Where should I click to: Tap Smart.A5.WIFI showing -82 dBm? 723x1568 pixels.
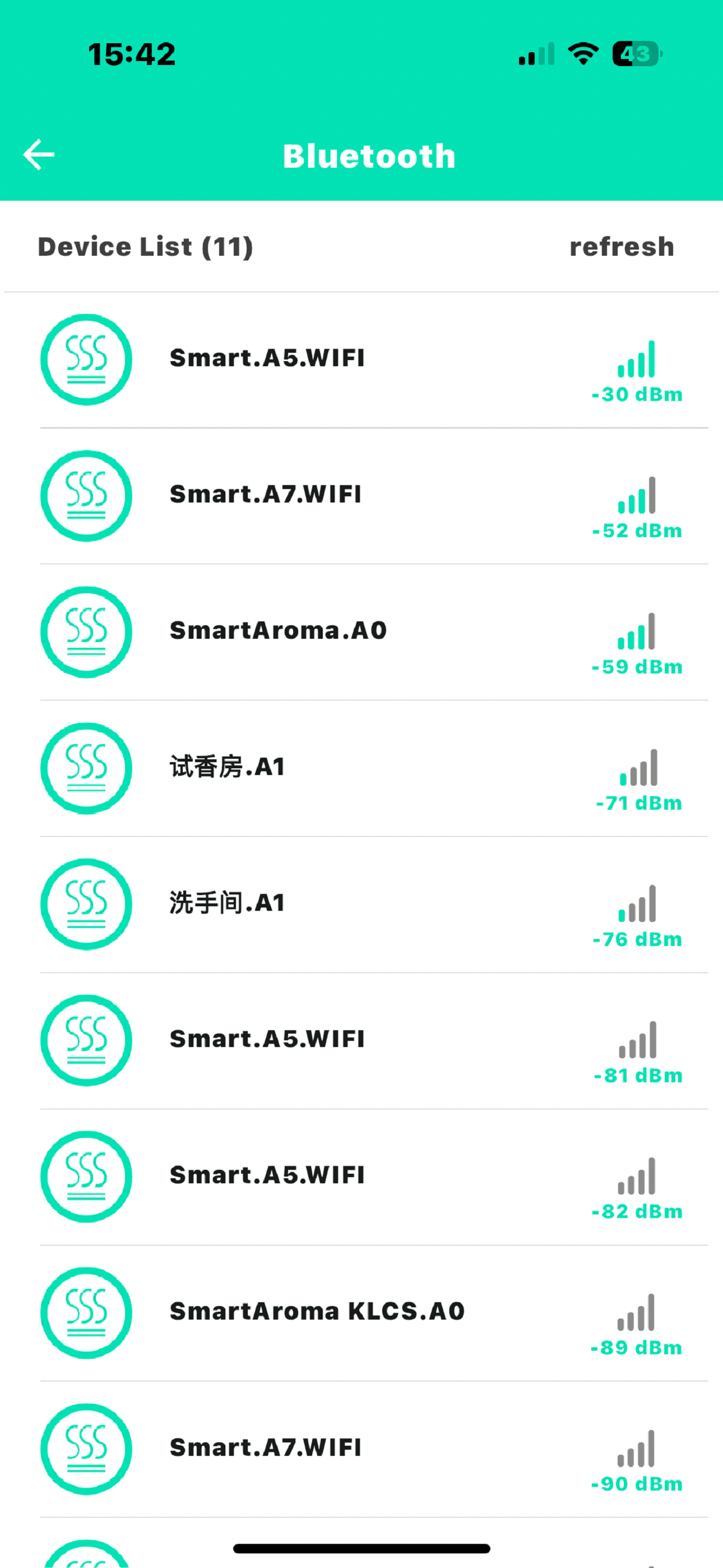tap(361, 1177)
